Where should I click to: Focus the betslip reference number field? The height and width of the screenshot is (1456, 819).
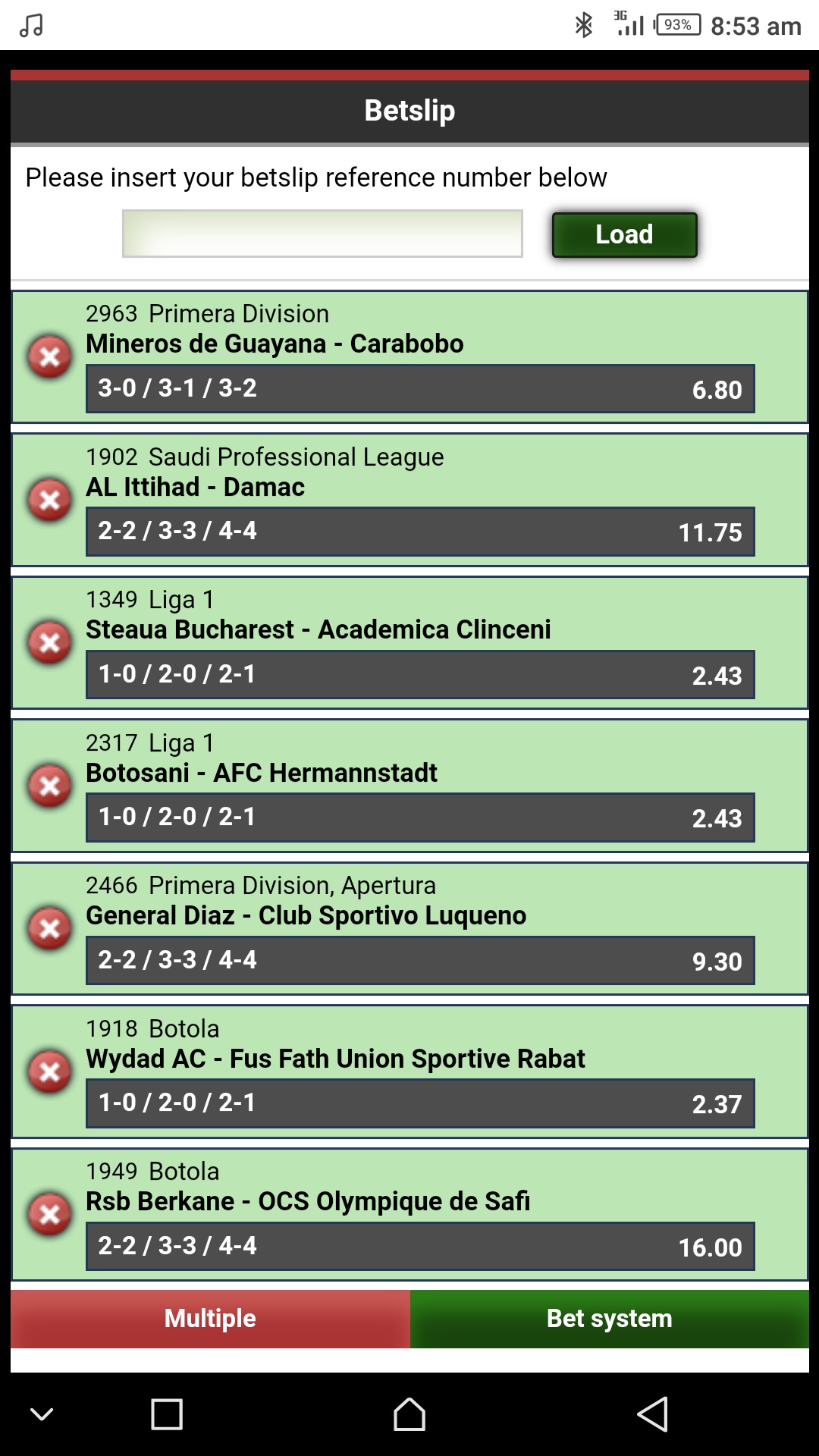(x=322, y=234)
